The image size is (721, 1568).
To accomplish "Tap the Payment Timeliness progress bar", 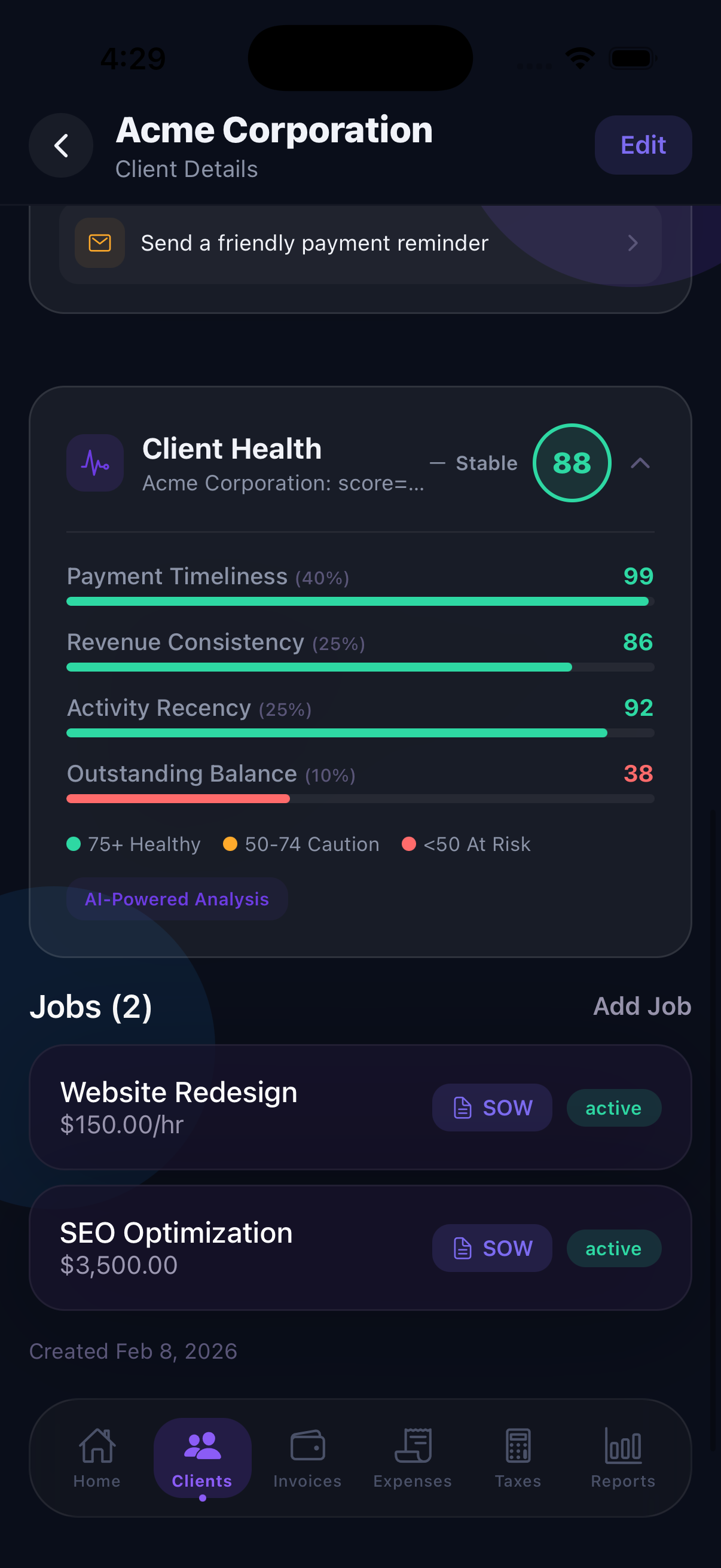I will coord(359,602).
